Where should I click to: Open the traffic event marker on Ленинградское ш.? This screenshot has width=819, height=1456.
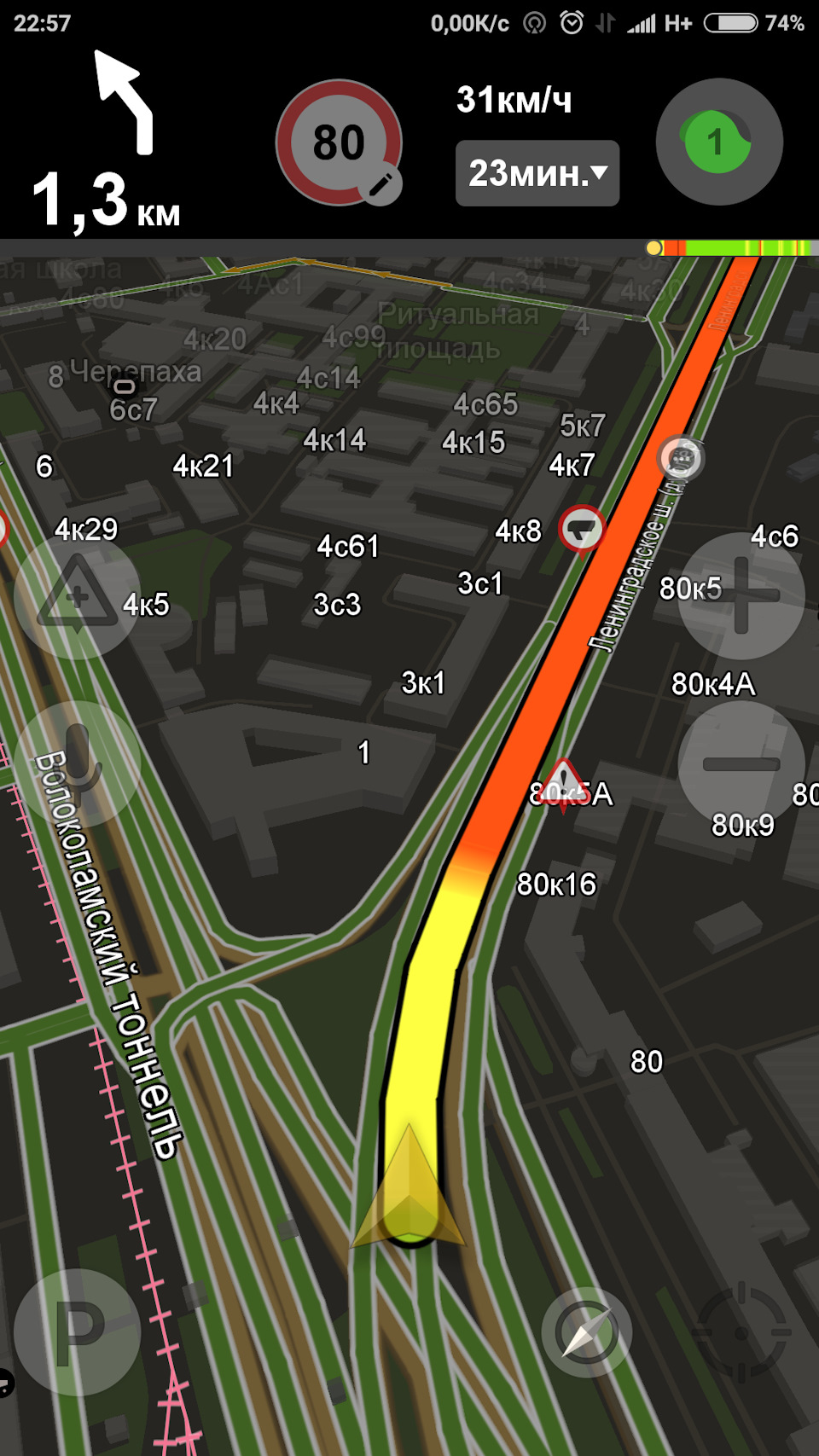pos(680,459)
